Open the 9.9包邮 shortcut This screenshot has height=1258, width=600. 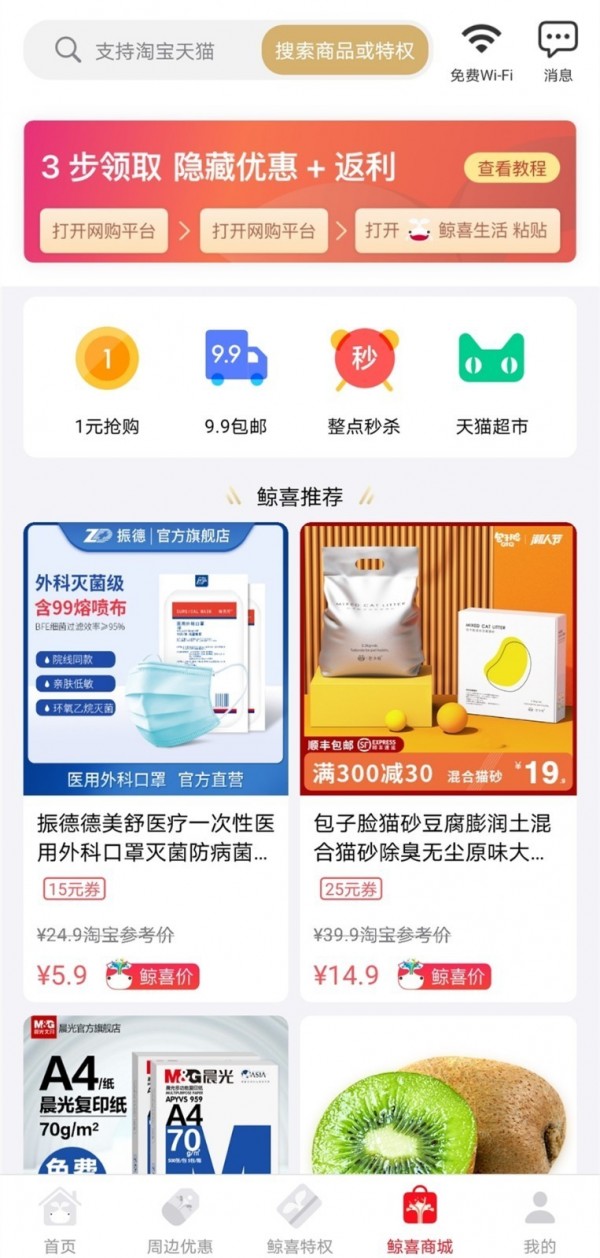click(x=236, y=382)
